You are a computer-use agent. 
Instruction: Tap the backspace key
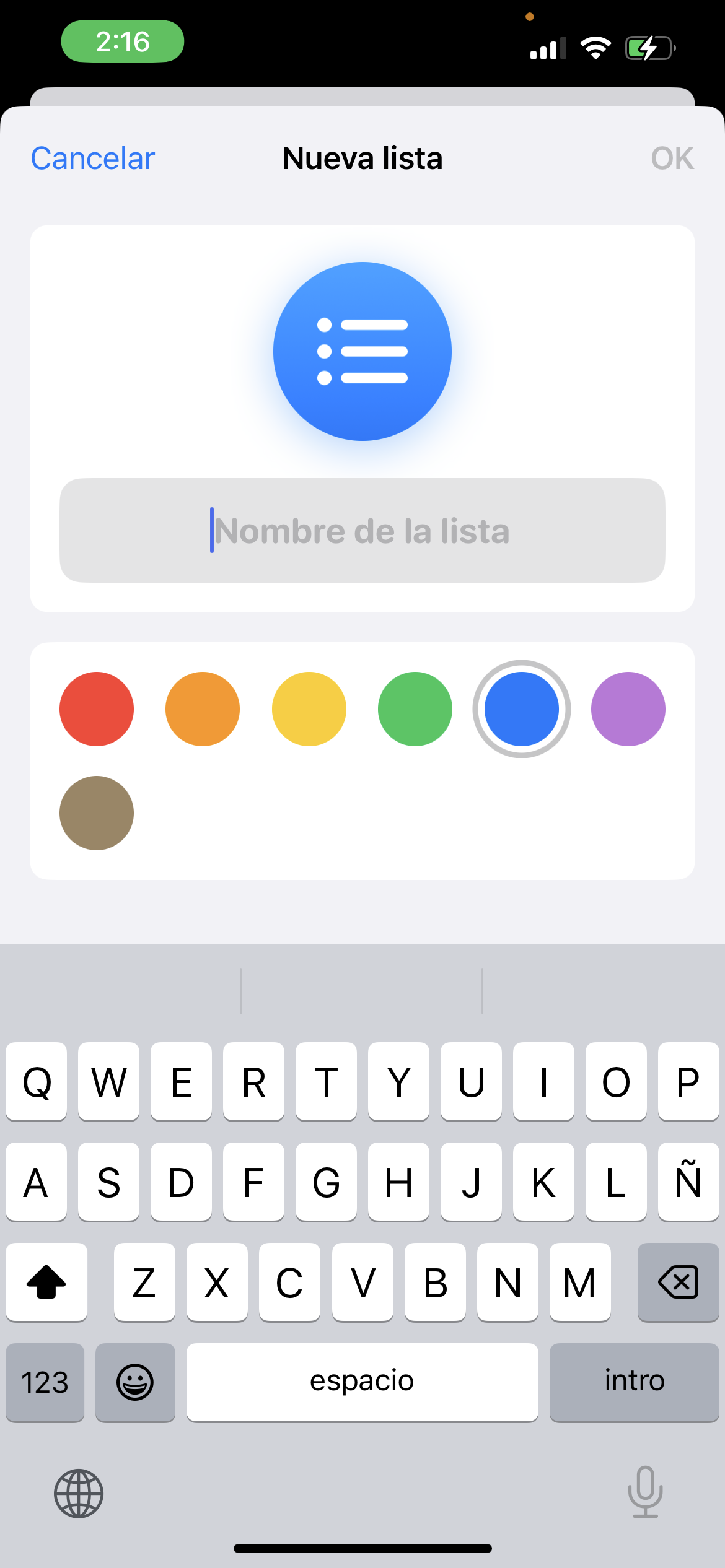(679, 1282)
